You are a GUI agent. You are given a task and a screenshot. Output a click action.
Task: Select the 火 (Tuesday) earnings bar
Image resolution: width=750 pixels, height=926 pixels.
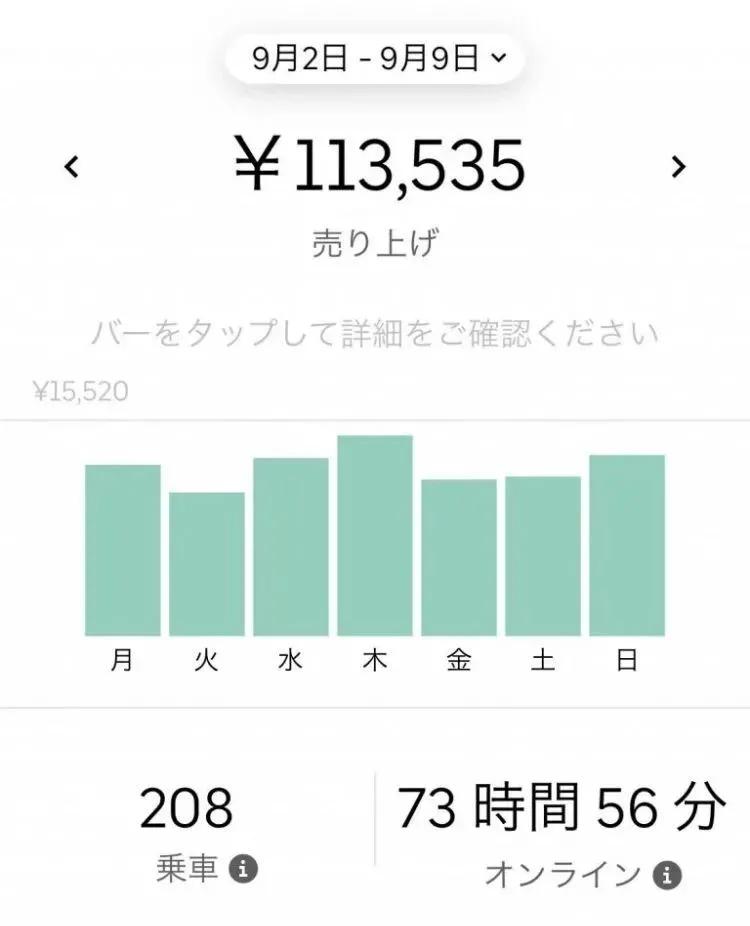(x=206, y=564)
